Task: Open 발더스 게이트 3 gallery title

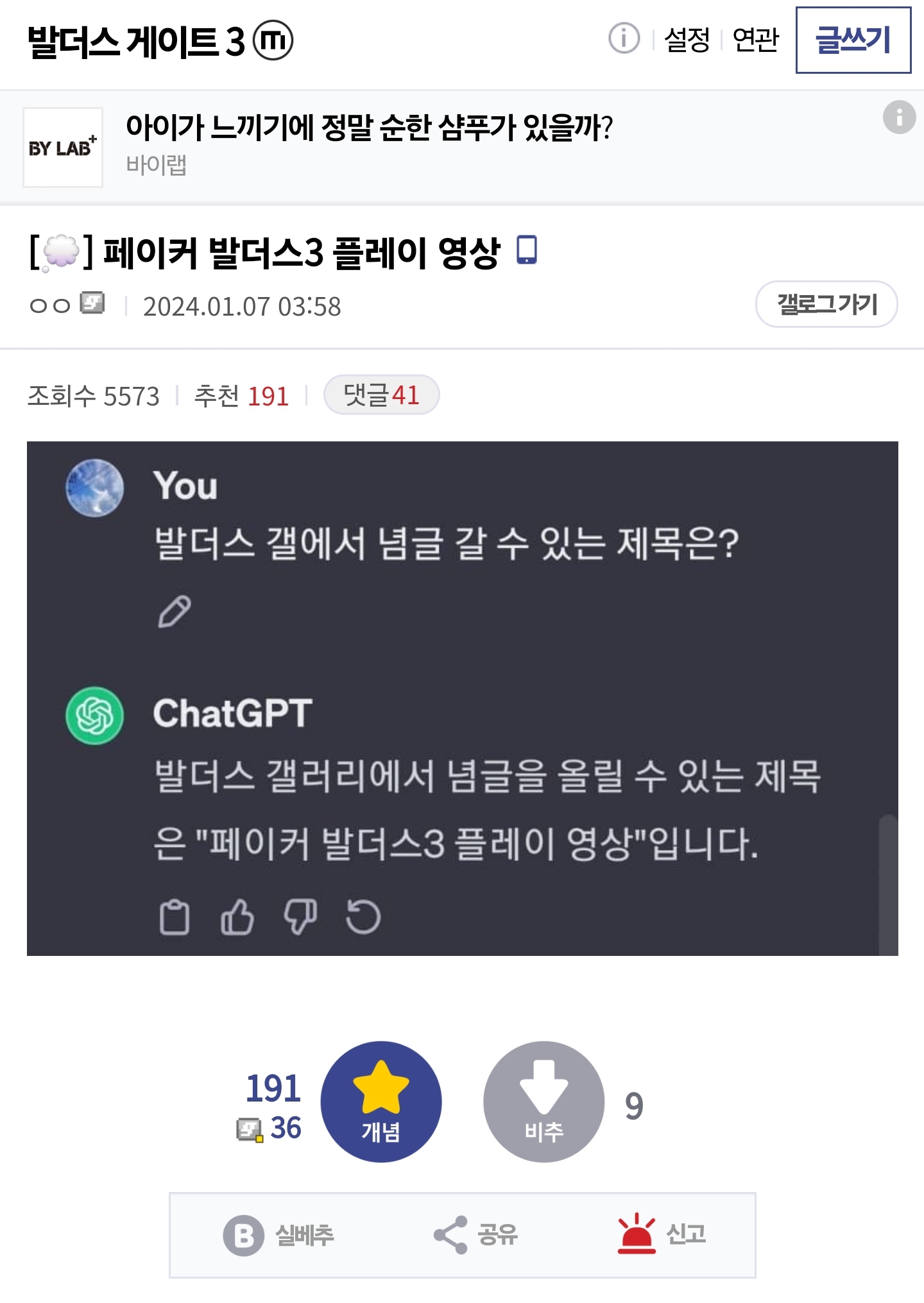Action: [136, 42]
